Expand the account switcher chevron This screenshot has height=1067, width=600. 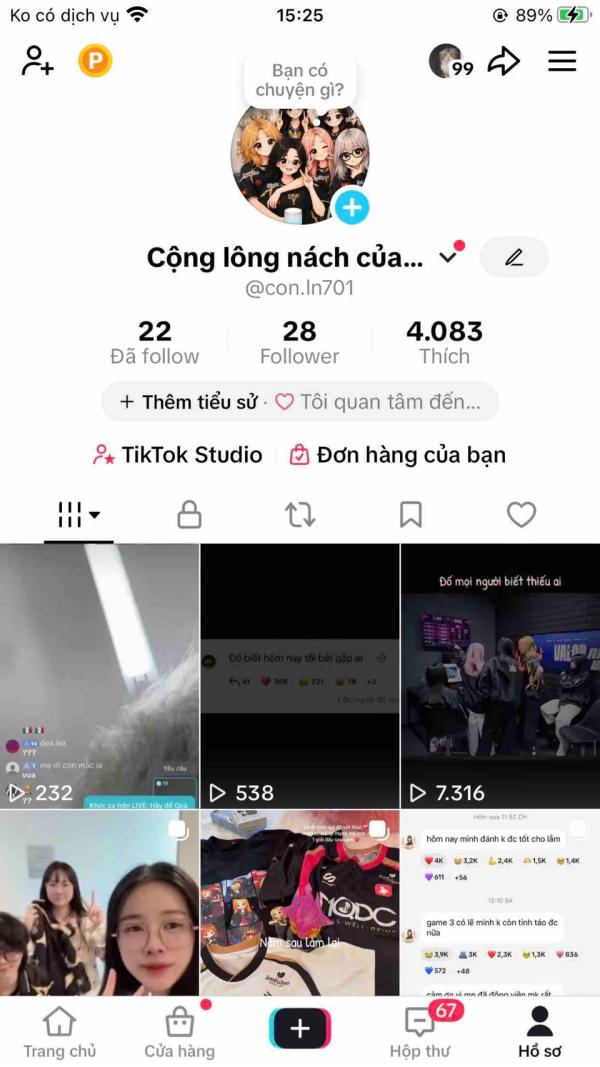[x=448, y=257]
